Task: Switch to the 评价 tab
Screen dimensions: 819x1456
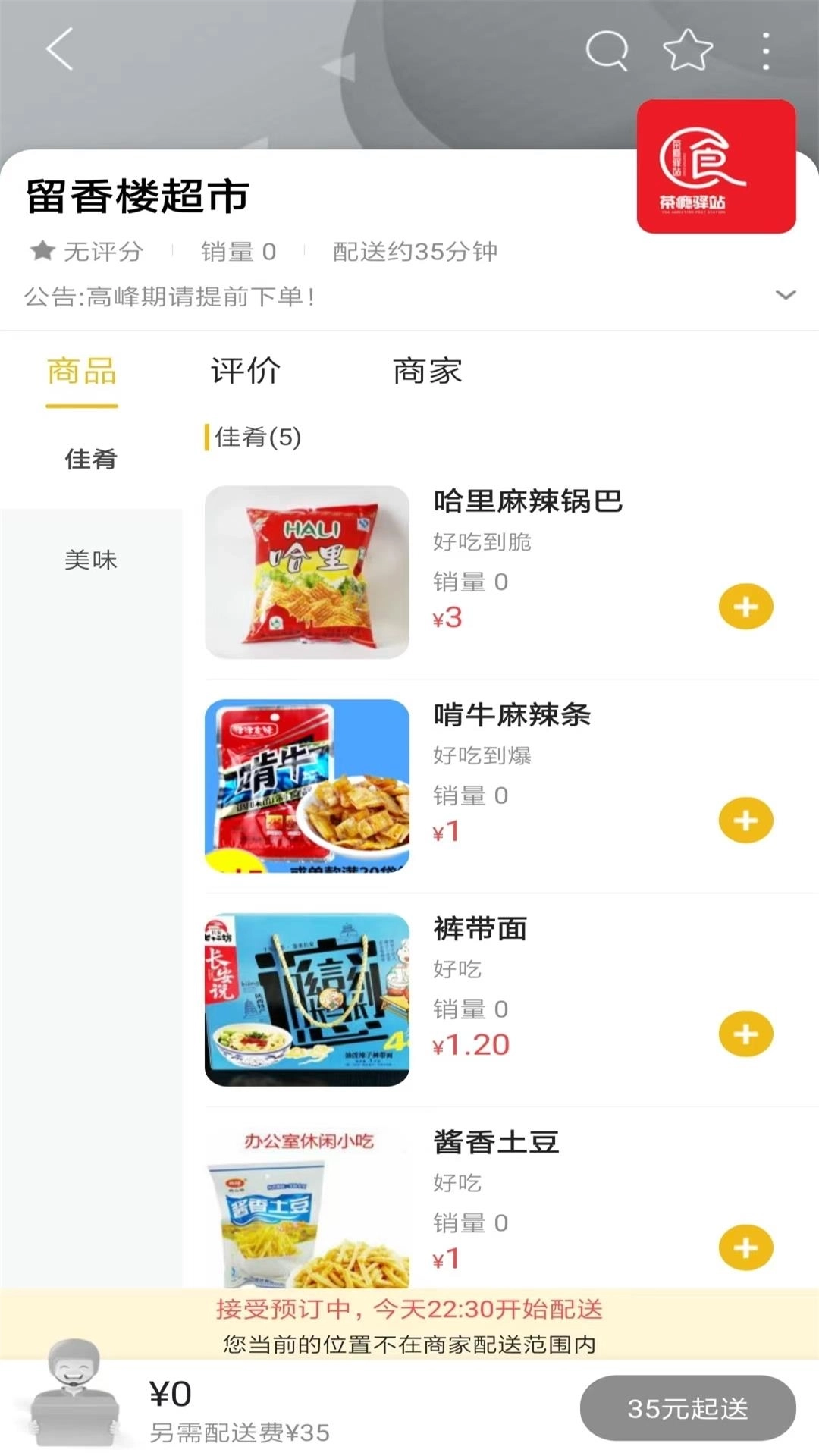Action: 245,372
